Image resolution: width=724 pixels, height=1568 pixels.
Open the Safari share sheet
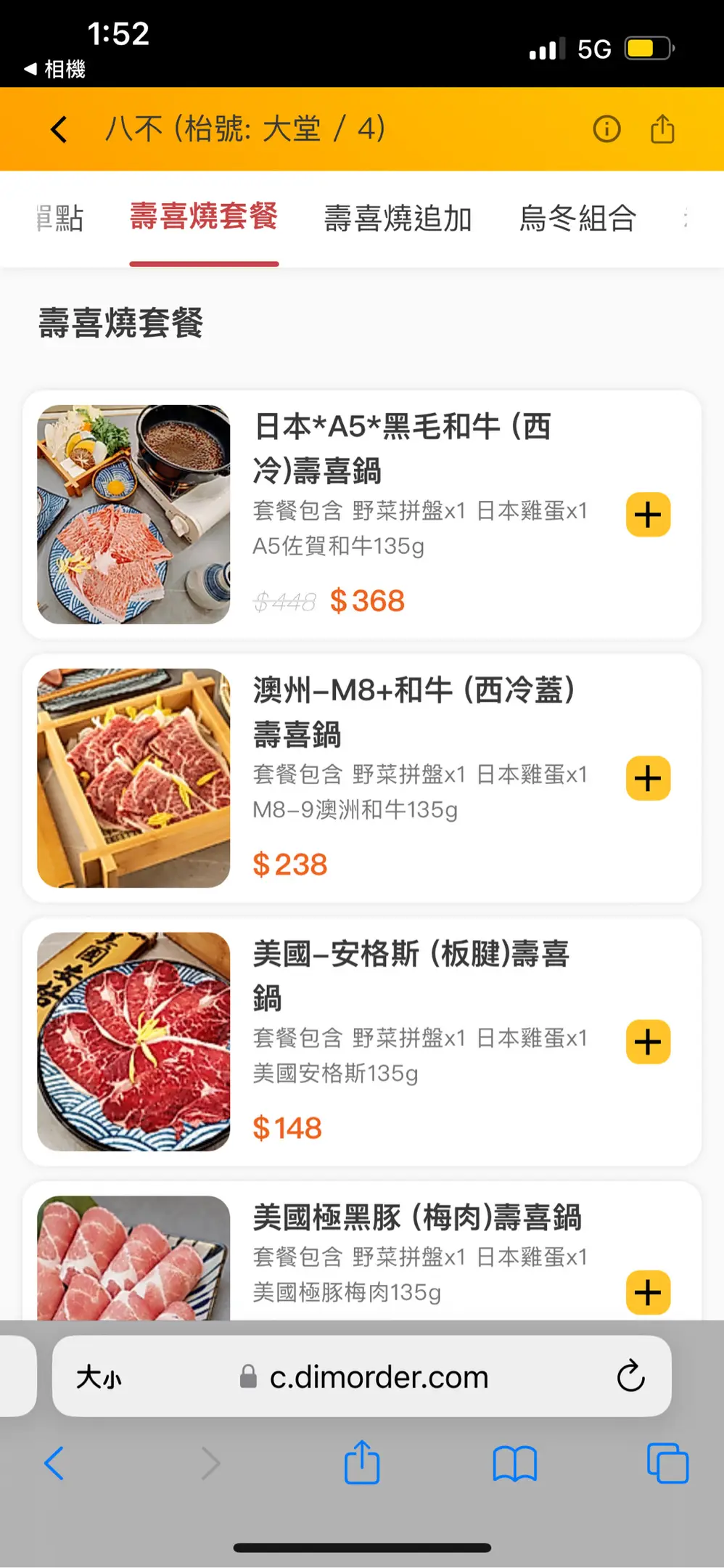pos(362,1462)
